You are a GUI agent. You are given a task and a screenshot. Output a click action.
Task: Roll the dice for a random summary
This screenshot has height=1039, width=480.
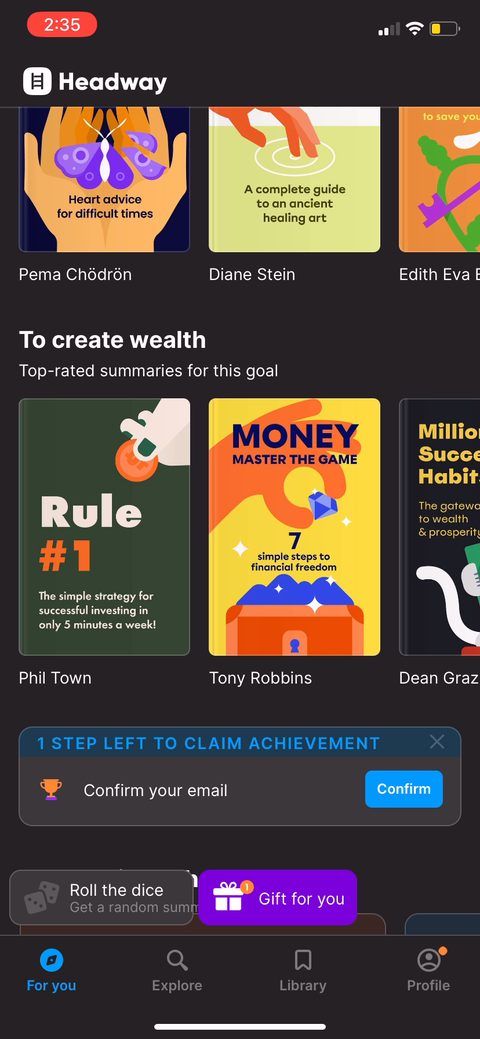click(x=101, y=897)
